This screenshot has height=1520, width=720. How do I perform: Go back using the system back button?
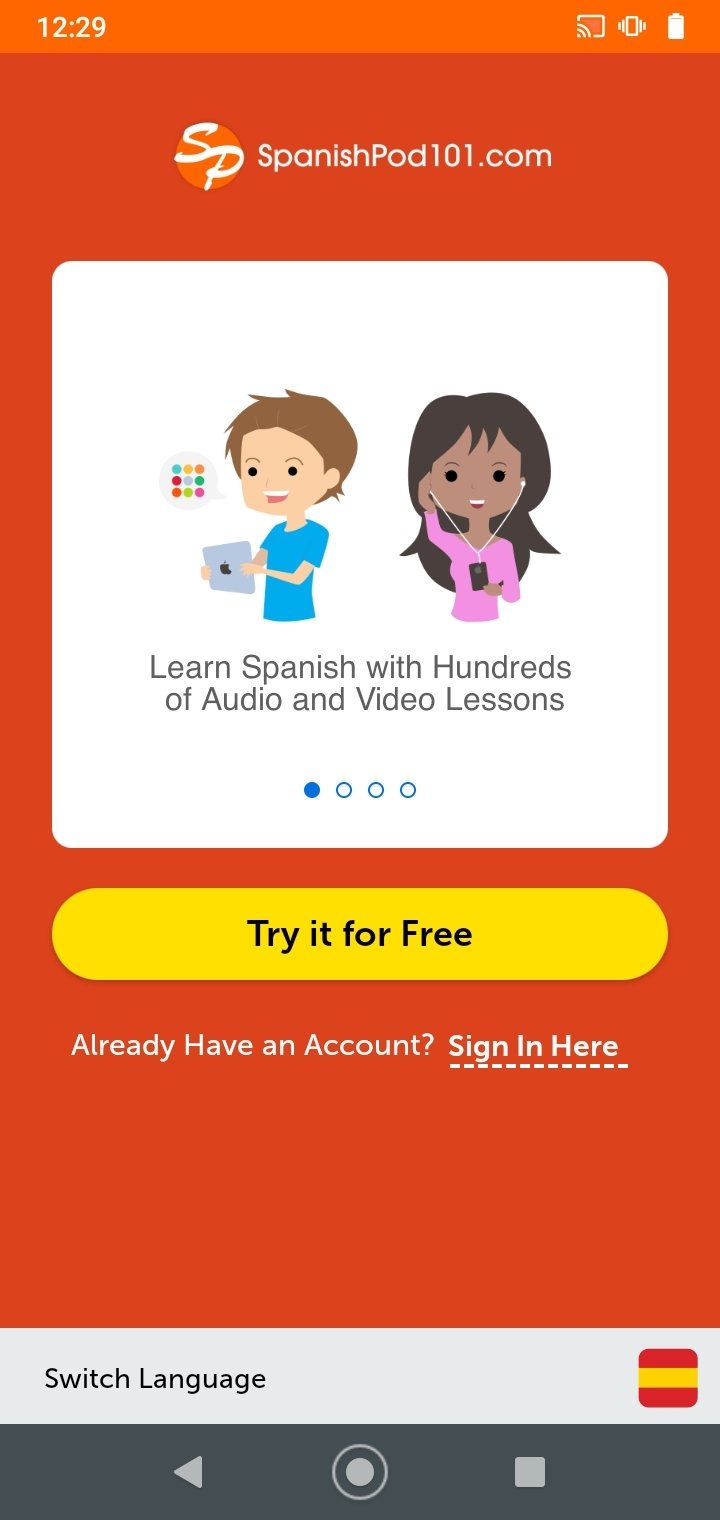(188, 1472)
